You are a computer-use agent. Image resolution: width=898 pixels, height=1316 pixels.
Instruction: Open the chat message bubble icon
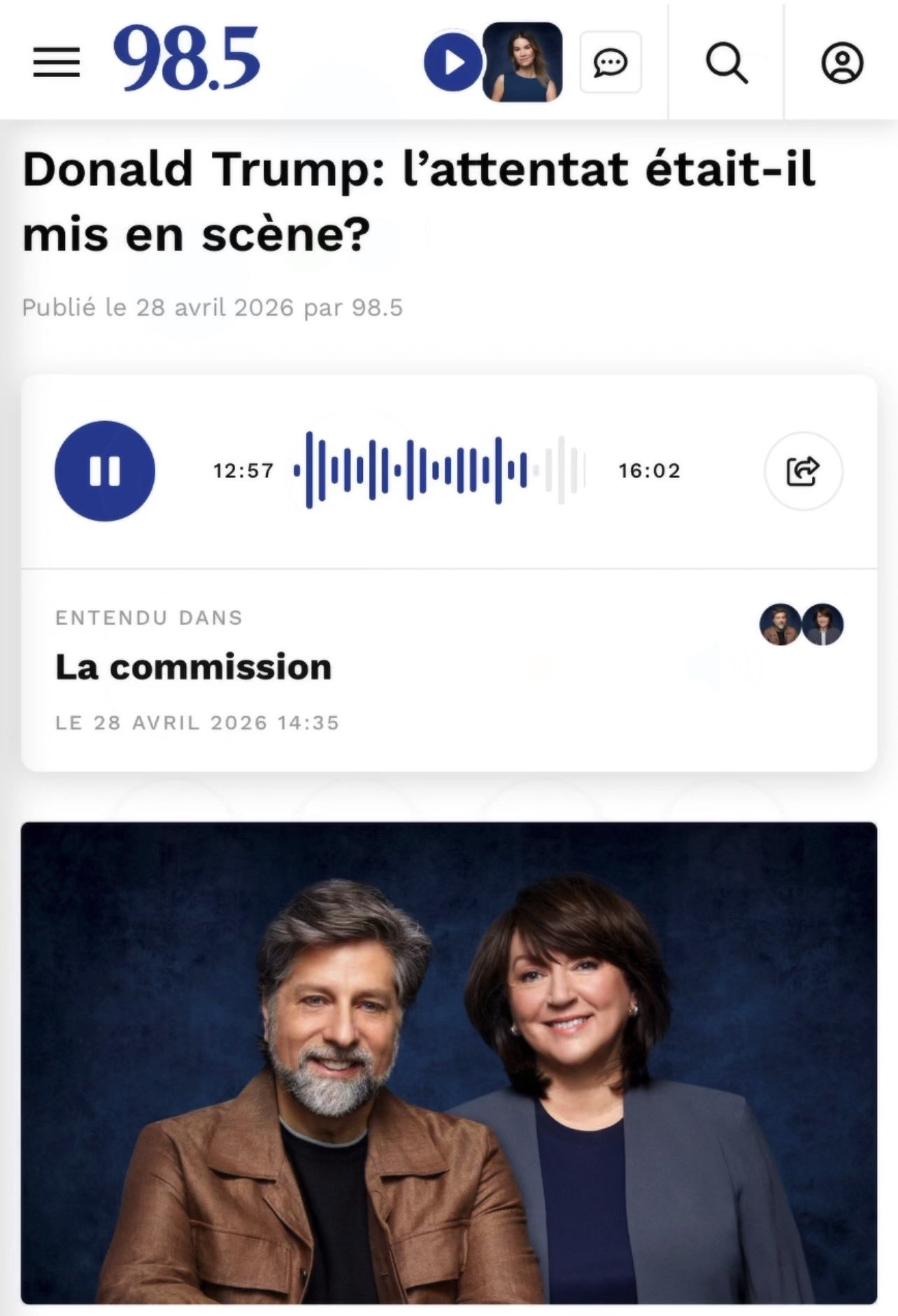pos(610,63)
